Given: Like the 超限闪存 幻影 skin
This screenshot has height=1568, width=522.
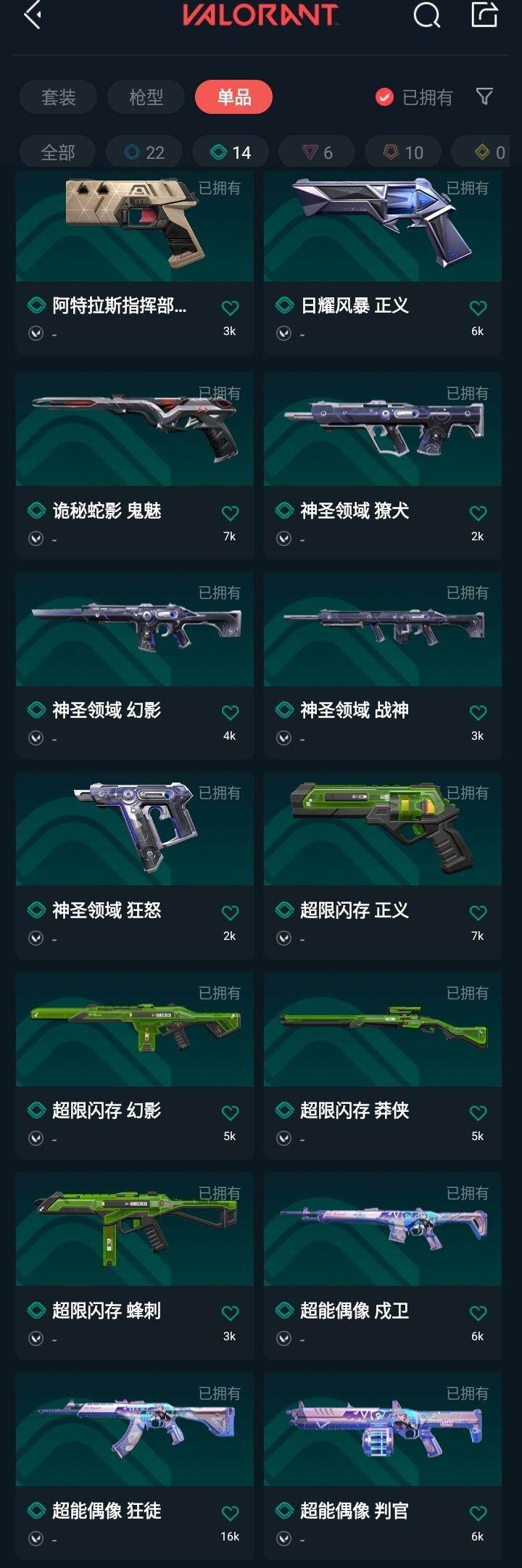Looking at the screenshot, I should [x=230, y=1113].
